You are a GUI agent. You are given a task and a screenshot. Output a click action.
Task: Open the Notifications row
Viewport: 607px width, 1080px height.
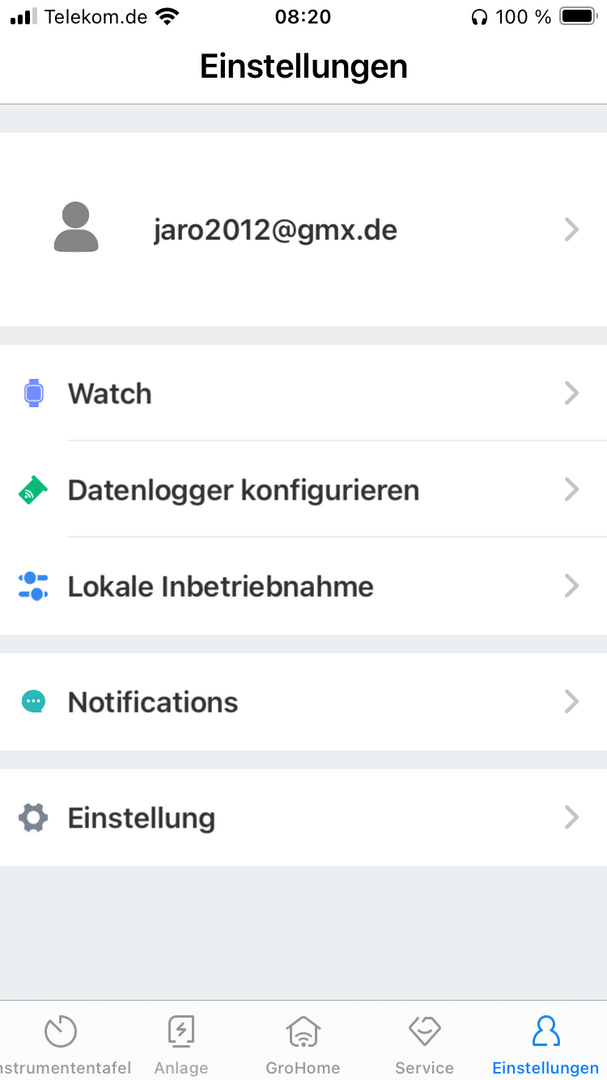point(303,702)
